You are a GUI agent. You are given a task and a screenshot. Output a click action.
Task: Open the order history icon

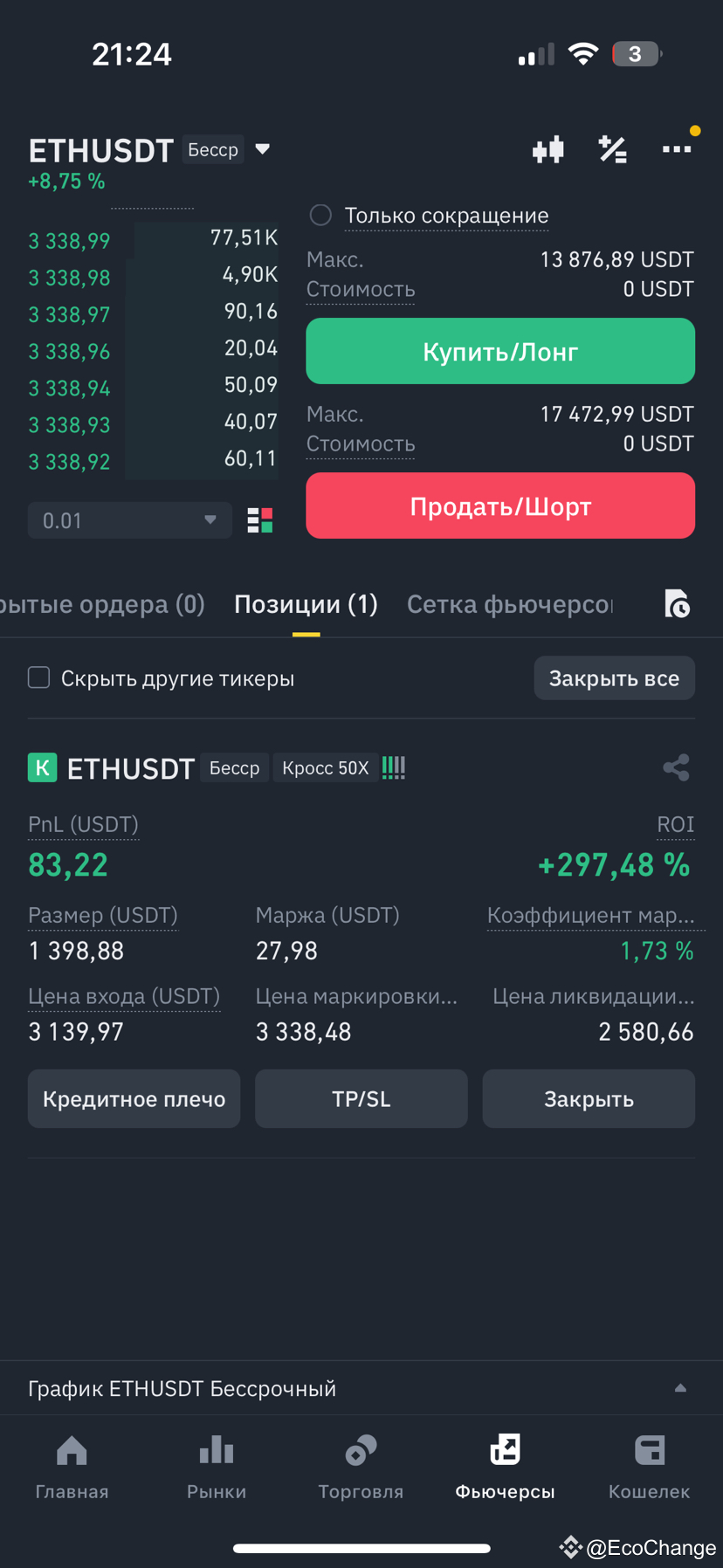[x=677, y=603]
